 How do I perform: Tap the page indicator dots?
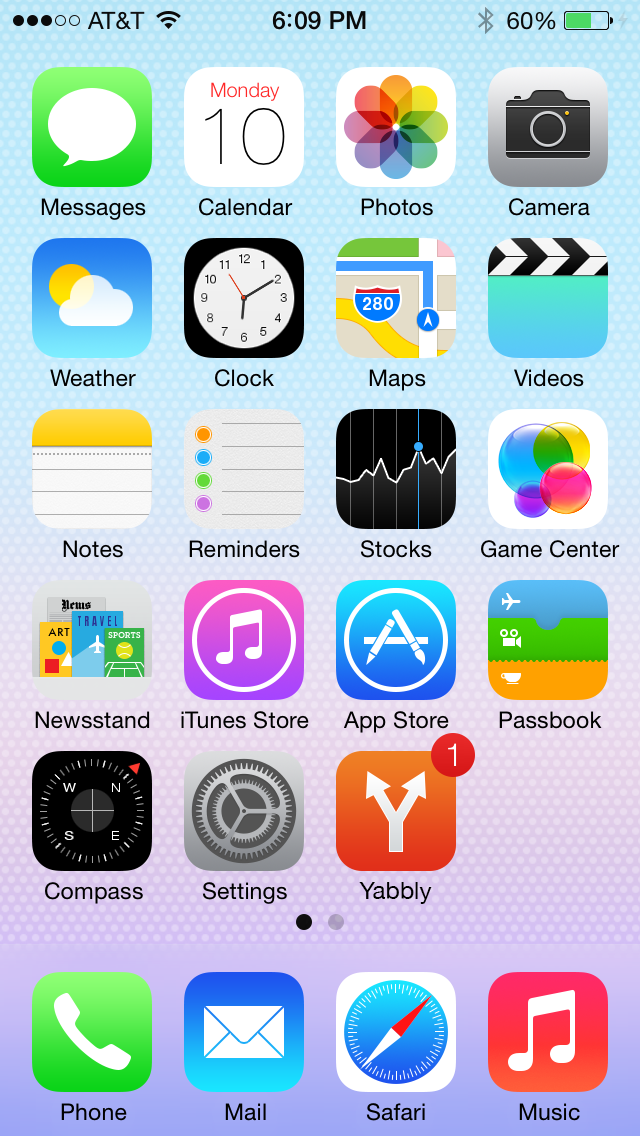[x=320, y=922]
